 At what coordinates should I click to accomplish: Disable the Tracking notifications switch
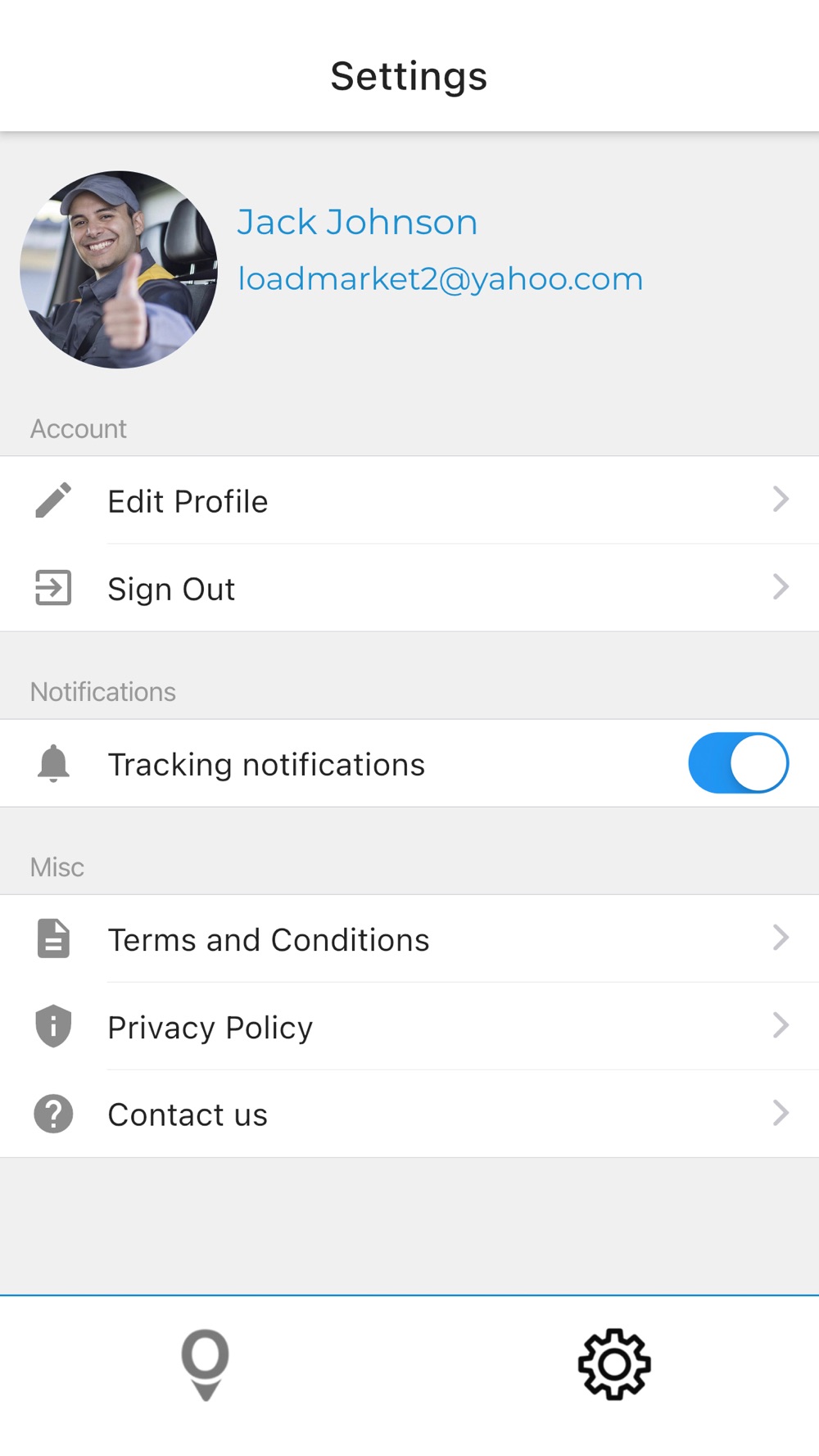pos(738,763)
